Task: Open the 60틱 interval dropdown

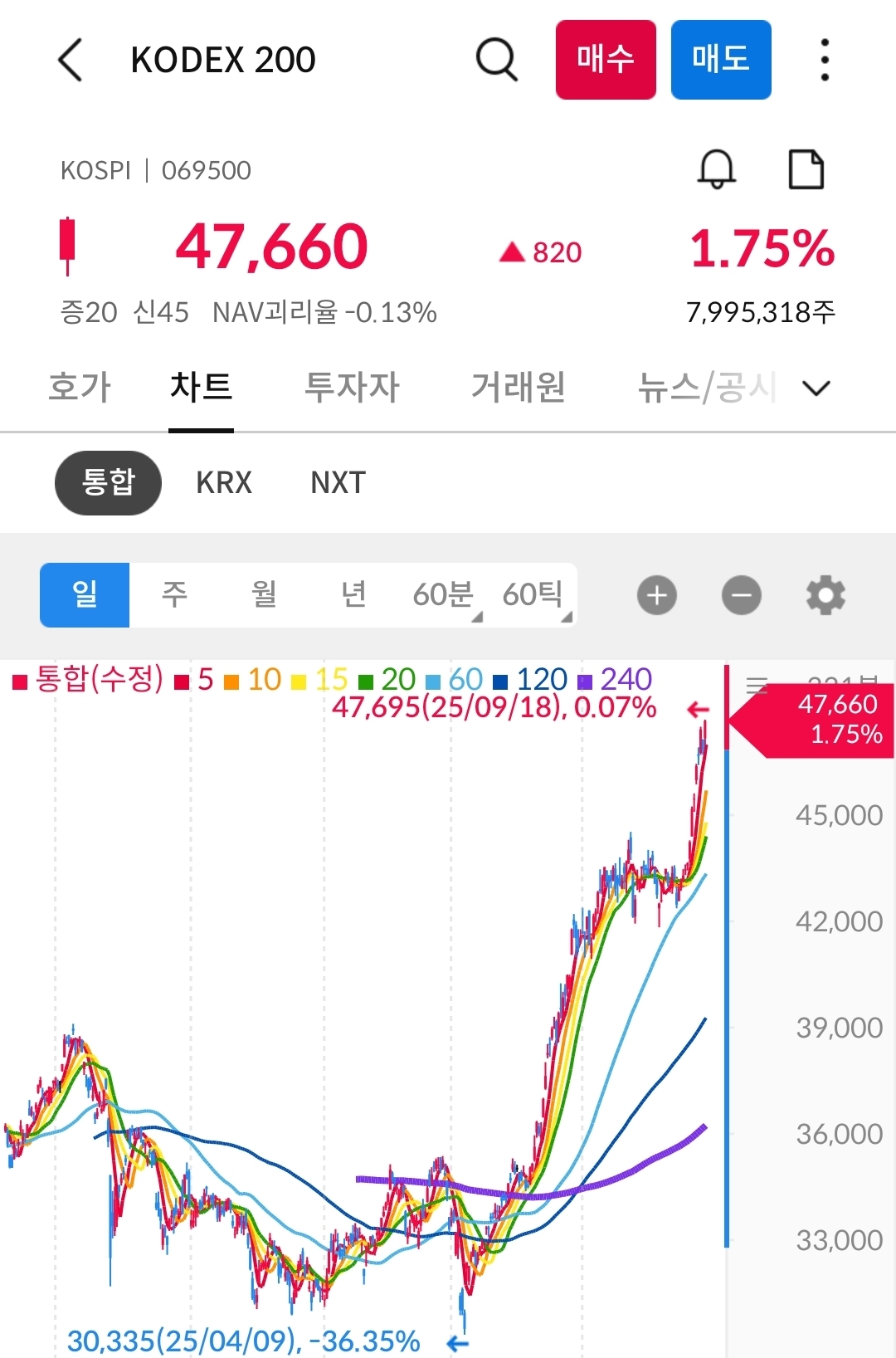Action: click(536, 594)
